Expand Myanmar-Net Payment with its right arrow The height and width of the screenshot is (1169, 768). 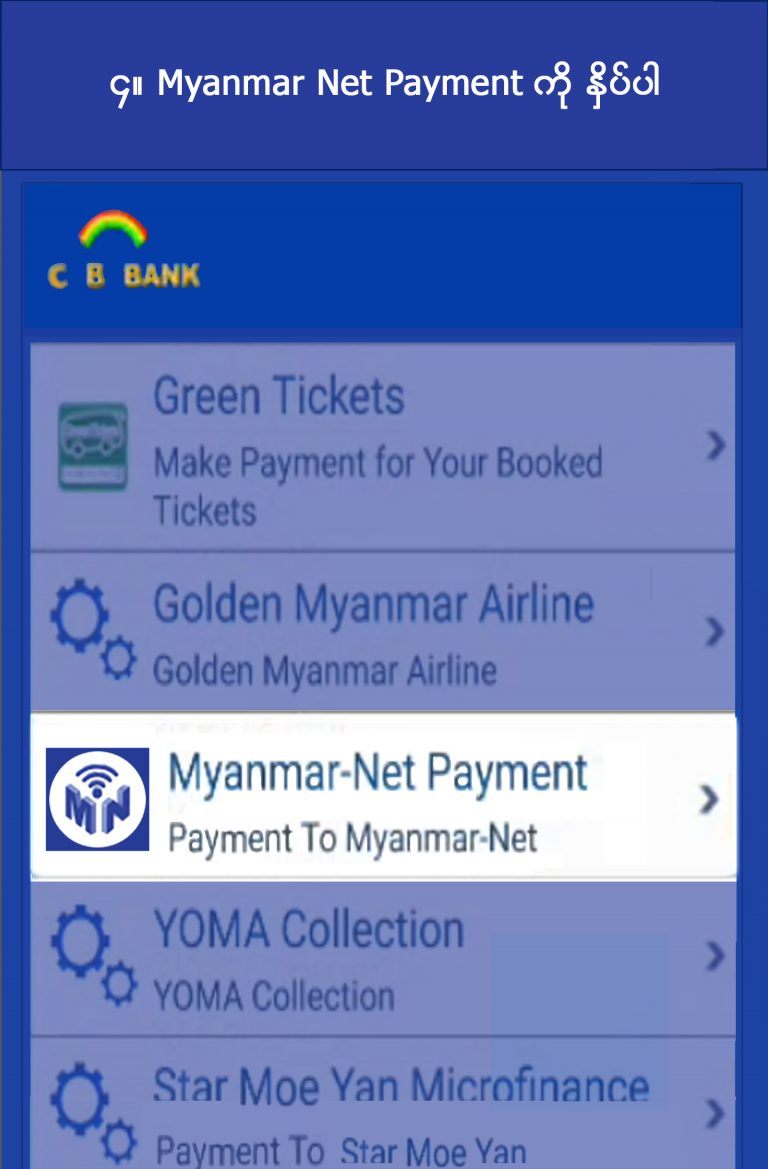(710, 797)
